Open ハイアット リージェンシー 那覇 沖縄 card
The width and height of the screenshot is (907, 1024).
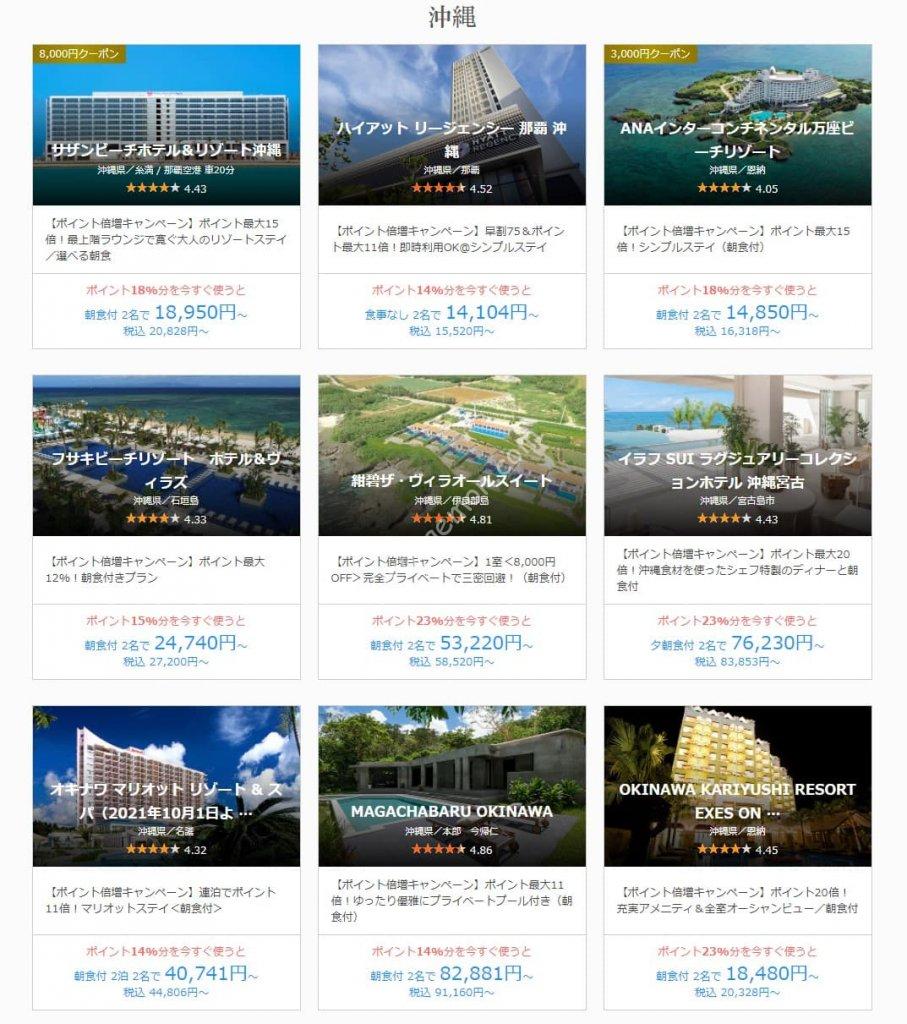click(452, 140)
